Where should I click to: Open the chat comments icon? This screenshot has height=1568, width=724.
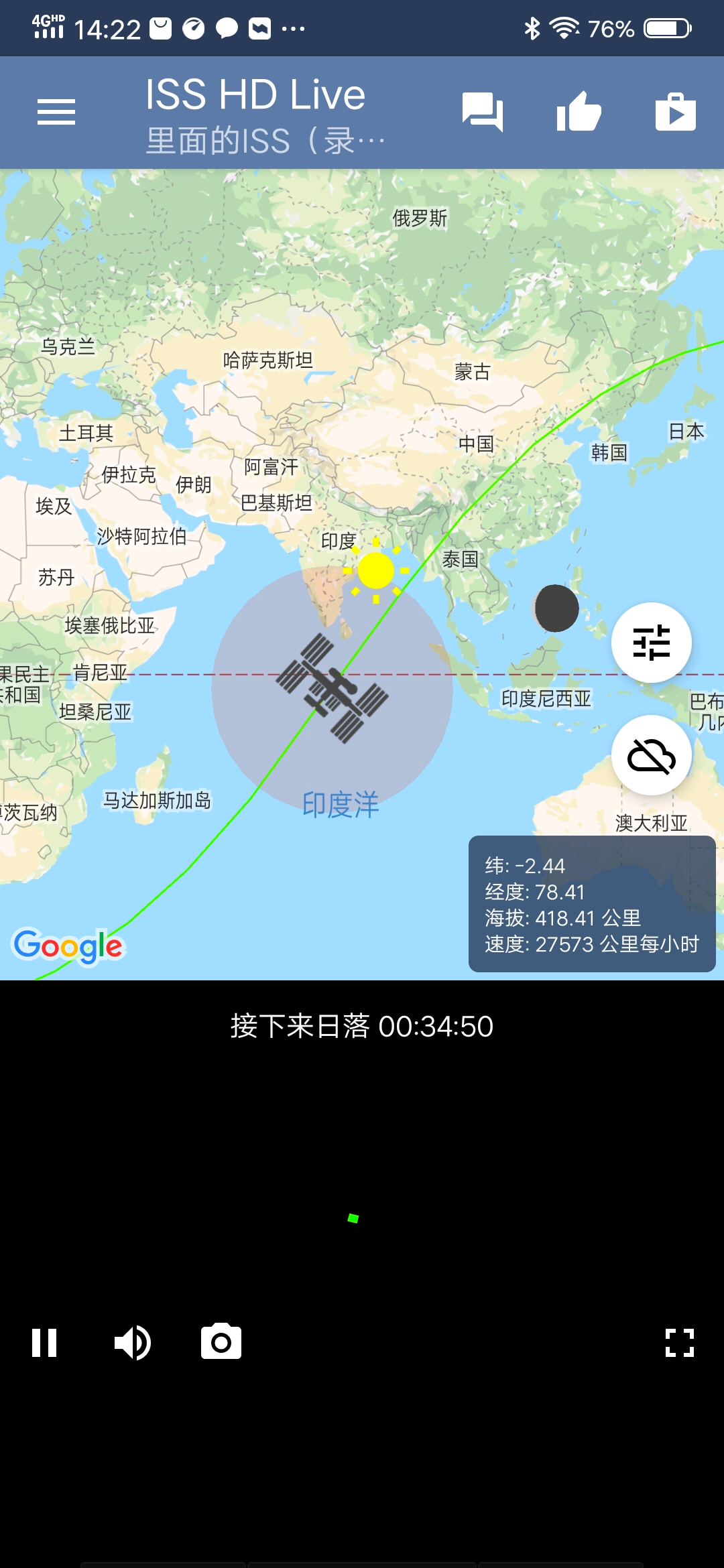[483, 112]
